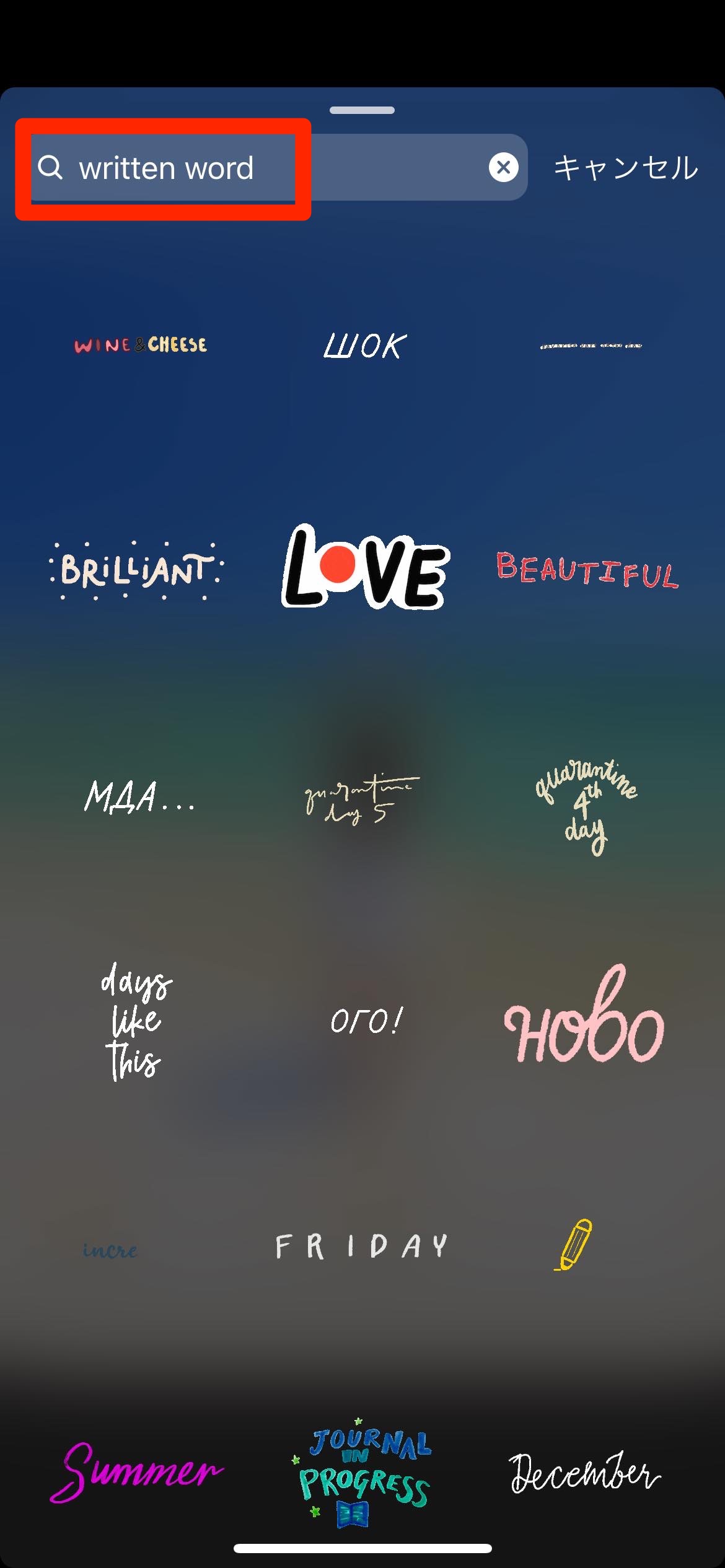Pick the FRIDAY sticker
Screen dimensions: 725x1568
(x=361, y=1246)
